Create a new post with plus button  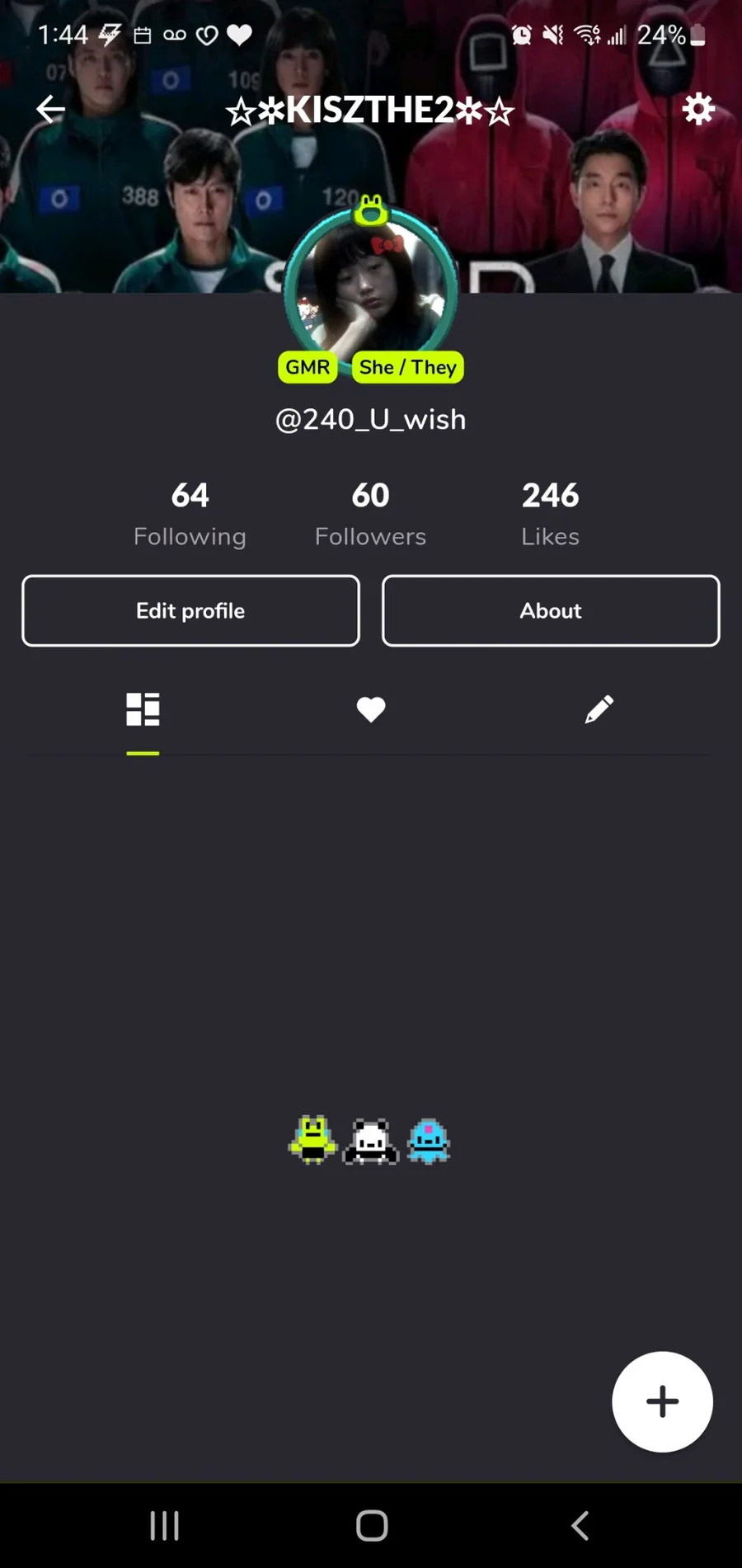(x=662, y=1401)
